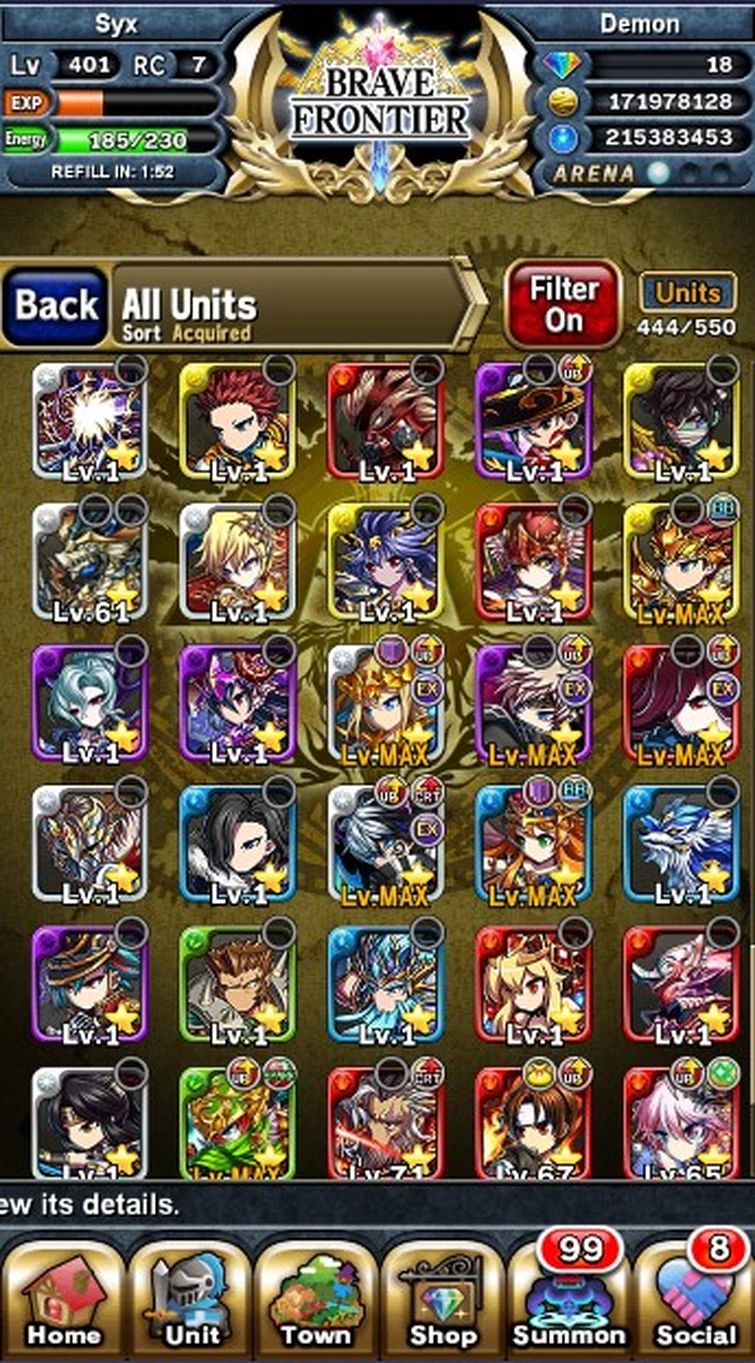Open the Summon tab with 99 badge

point(569,1297)
